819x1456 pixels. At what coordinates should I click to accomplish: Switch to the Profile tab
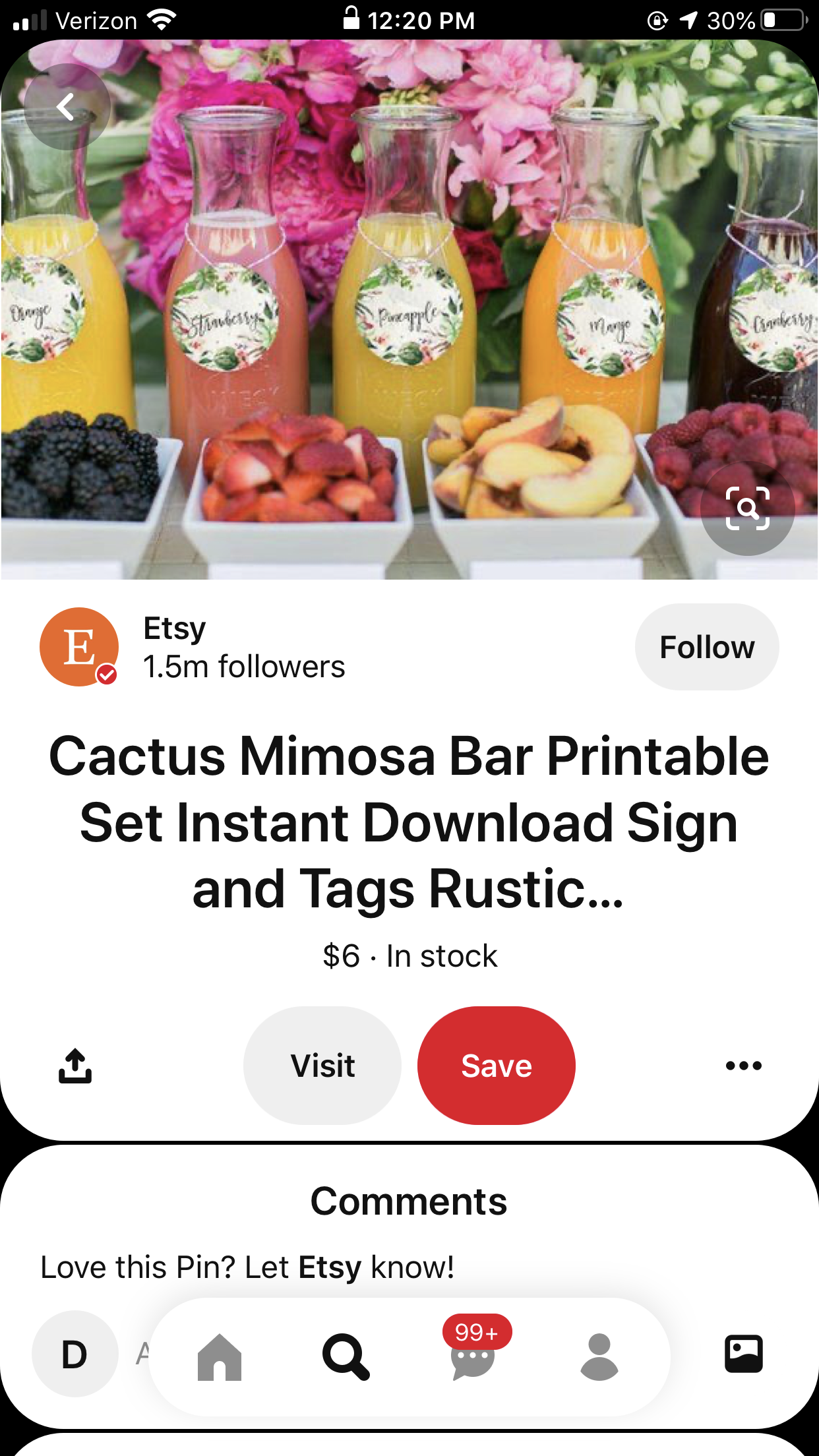tap(599, 1357)
